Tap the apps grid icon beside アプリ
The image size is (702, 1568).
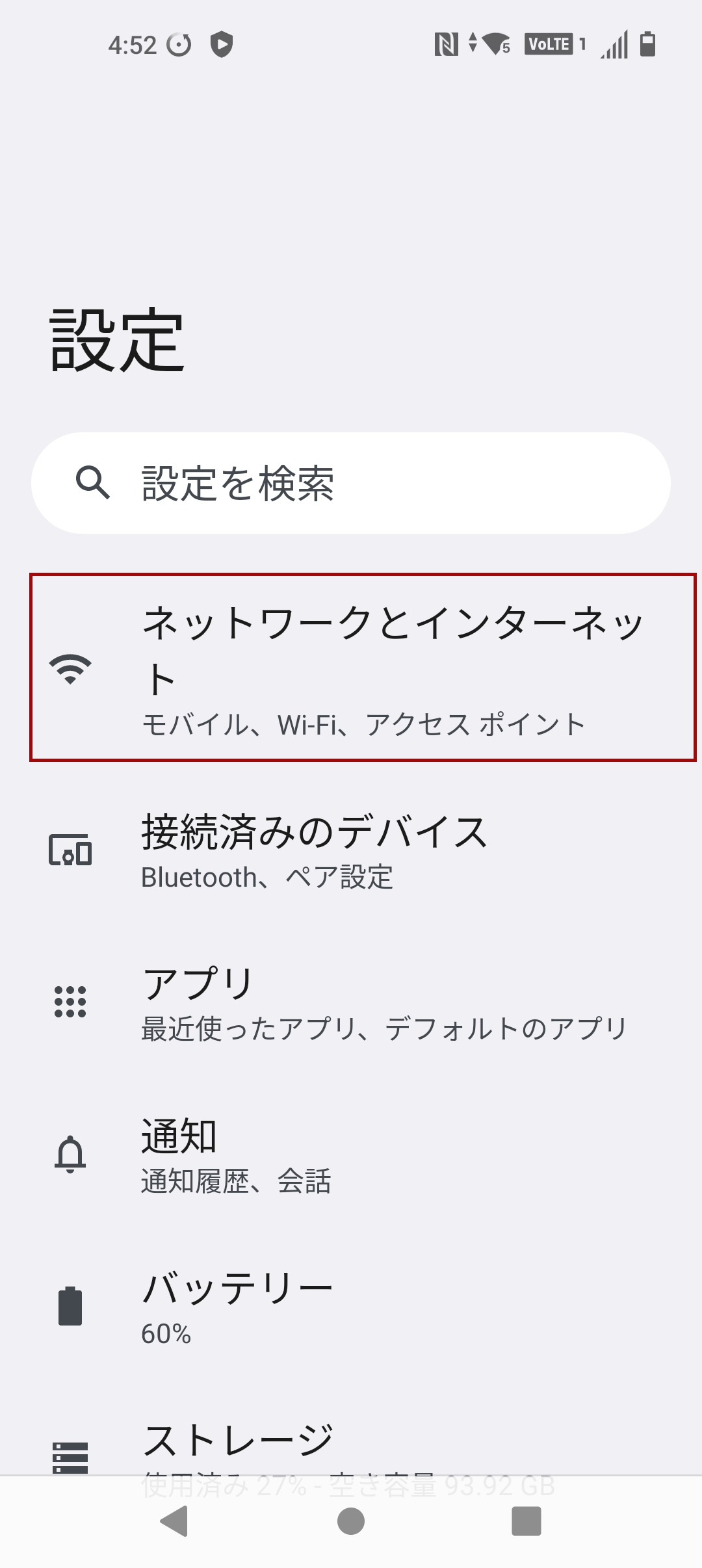point(70,1003)
